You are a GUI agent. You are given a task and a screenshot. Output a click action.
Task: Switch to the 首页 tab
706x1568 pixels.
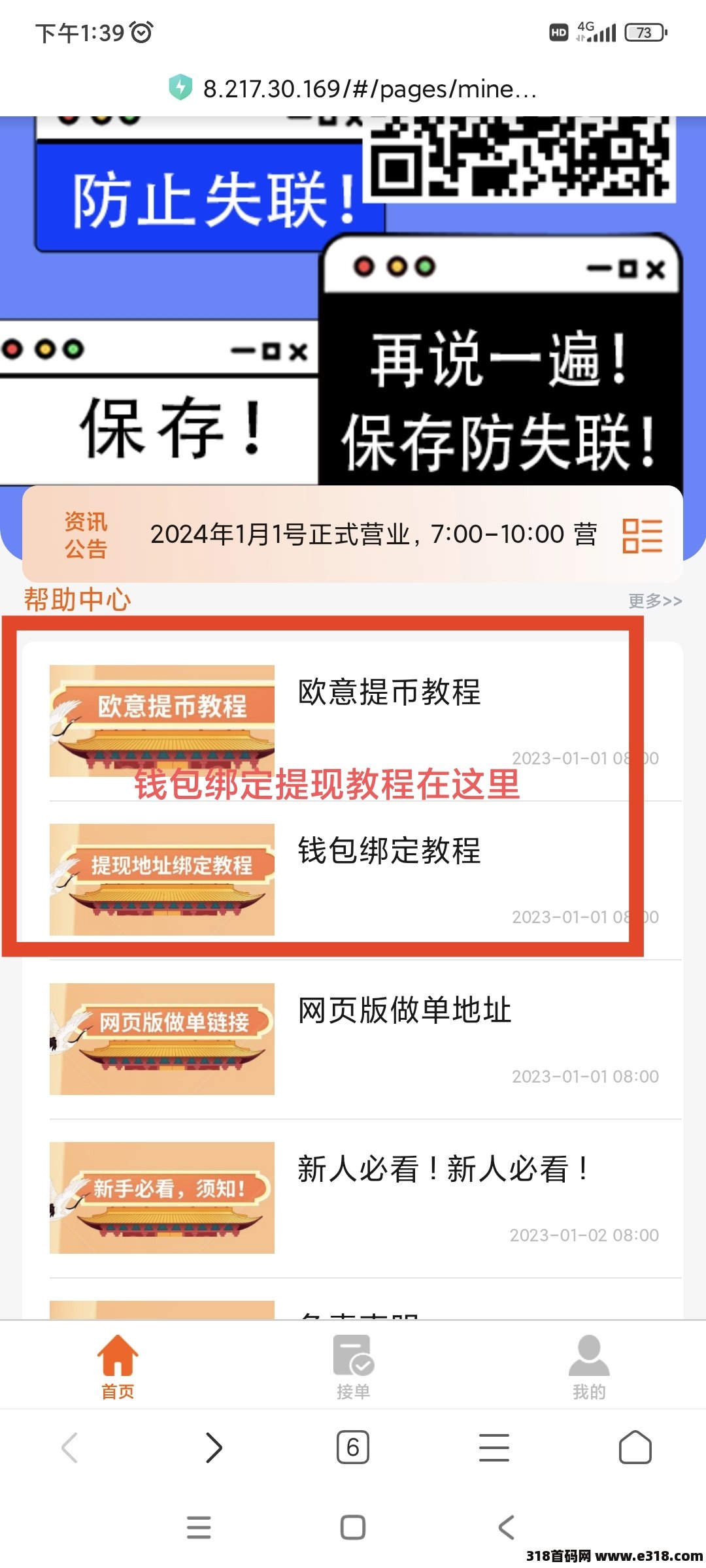118,1365
